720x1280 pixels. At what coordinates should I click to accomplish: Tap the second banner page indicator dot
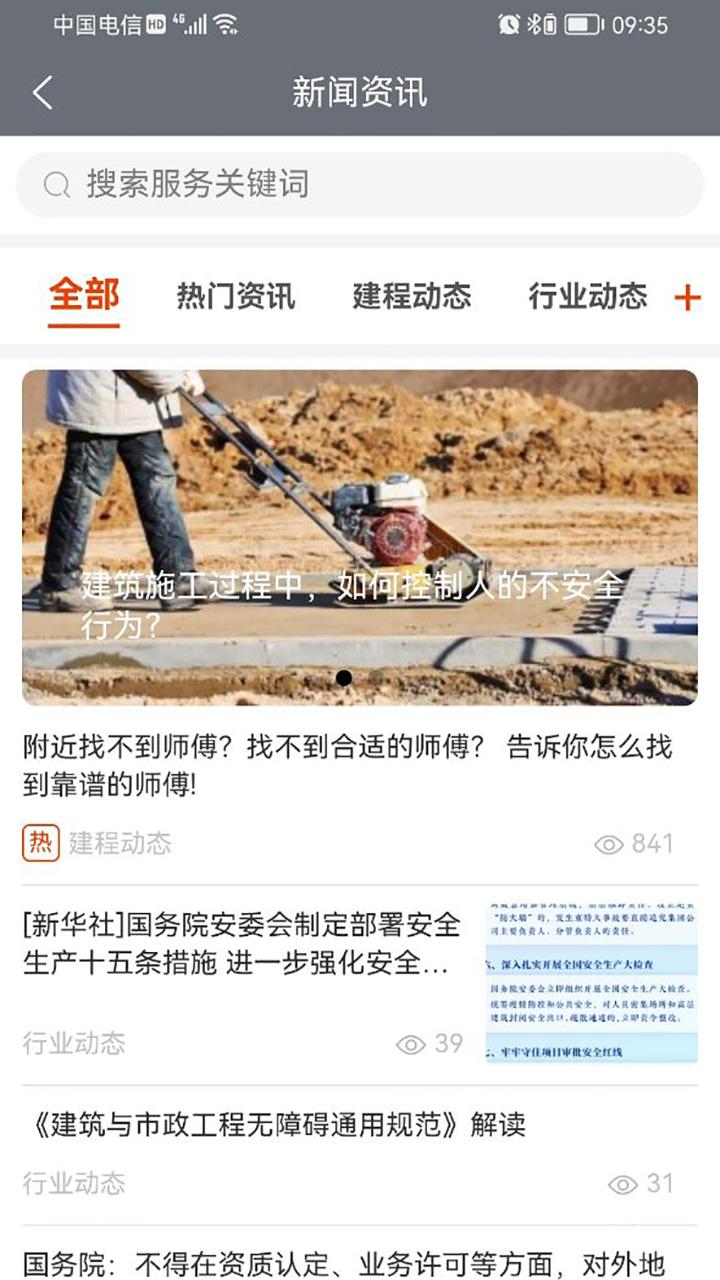pyautogui.click(x=376, y=678)
